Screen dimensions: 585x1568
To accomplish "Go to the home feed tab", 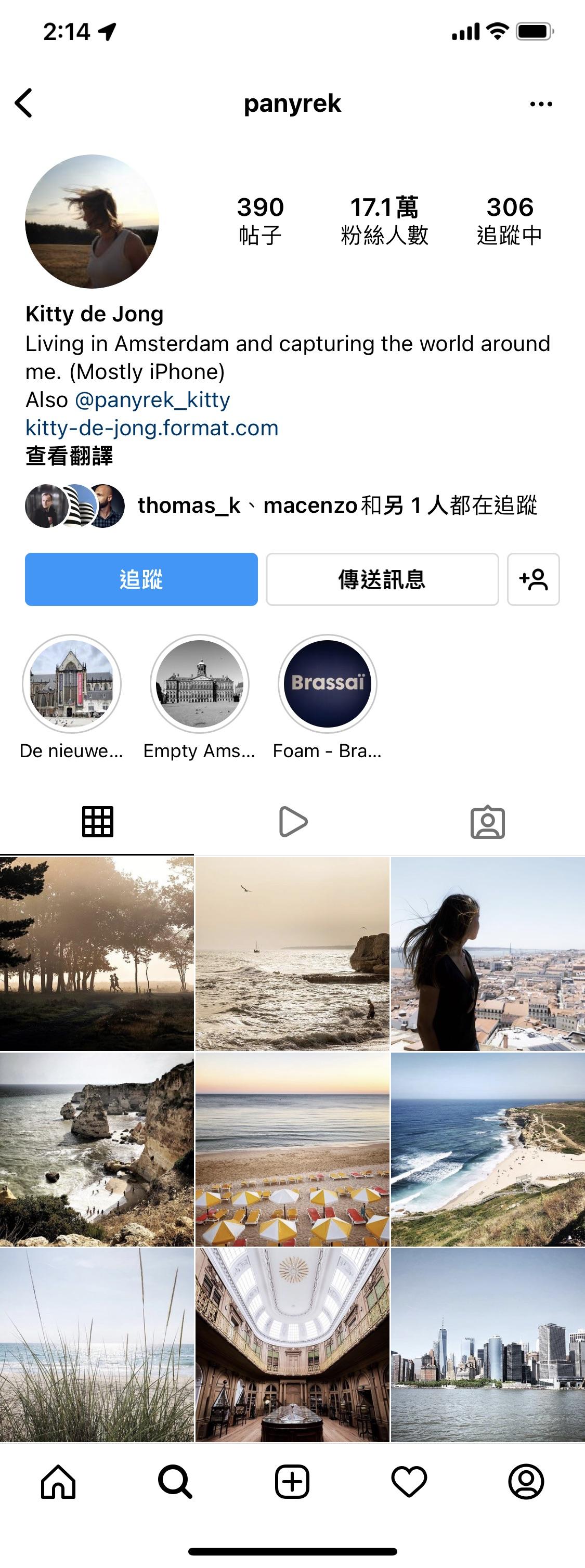I will [58, 1481].
